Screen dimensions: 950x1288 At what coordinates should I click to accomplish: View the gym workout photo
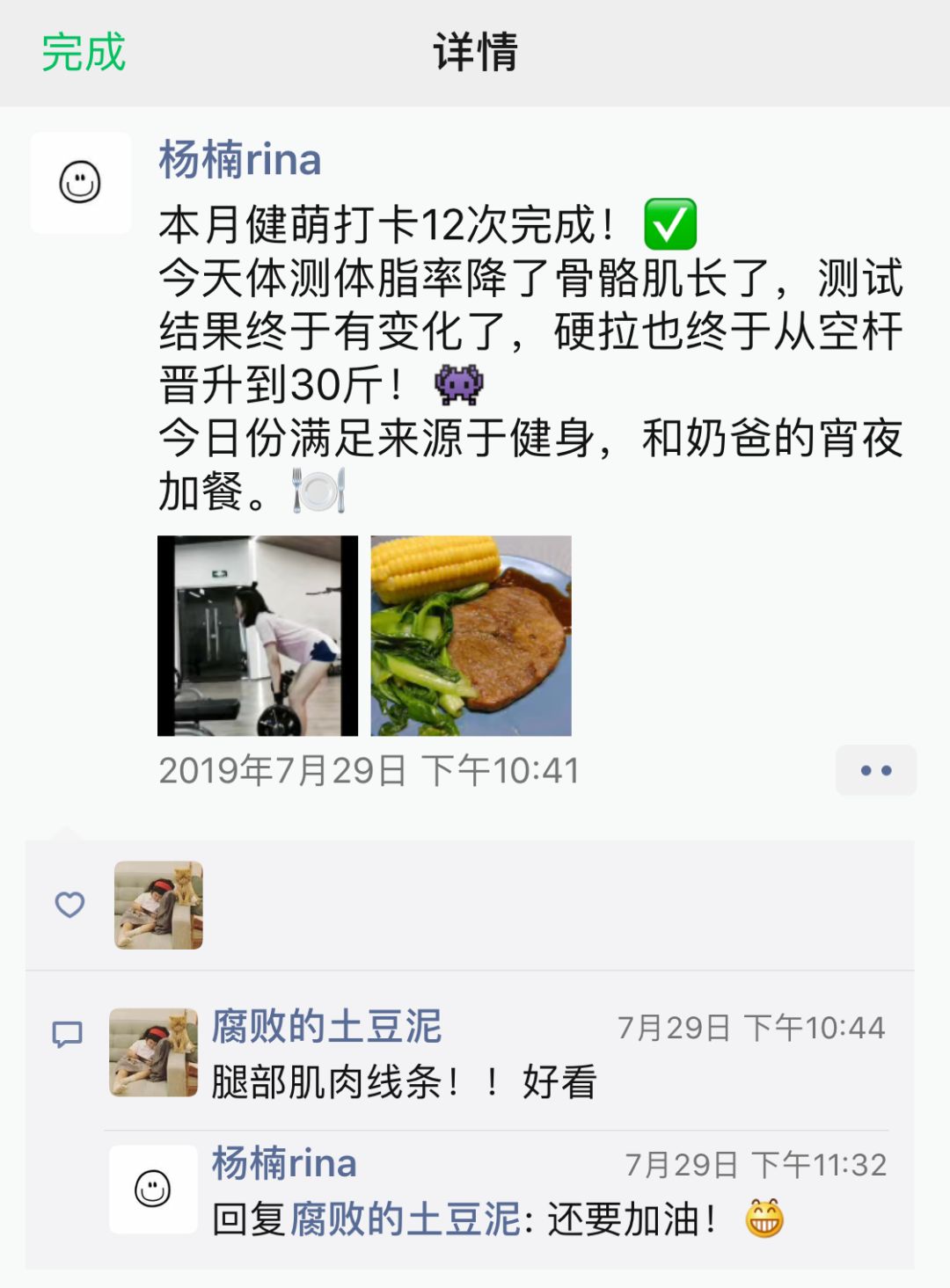tap(258, 636)
